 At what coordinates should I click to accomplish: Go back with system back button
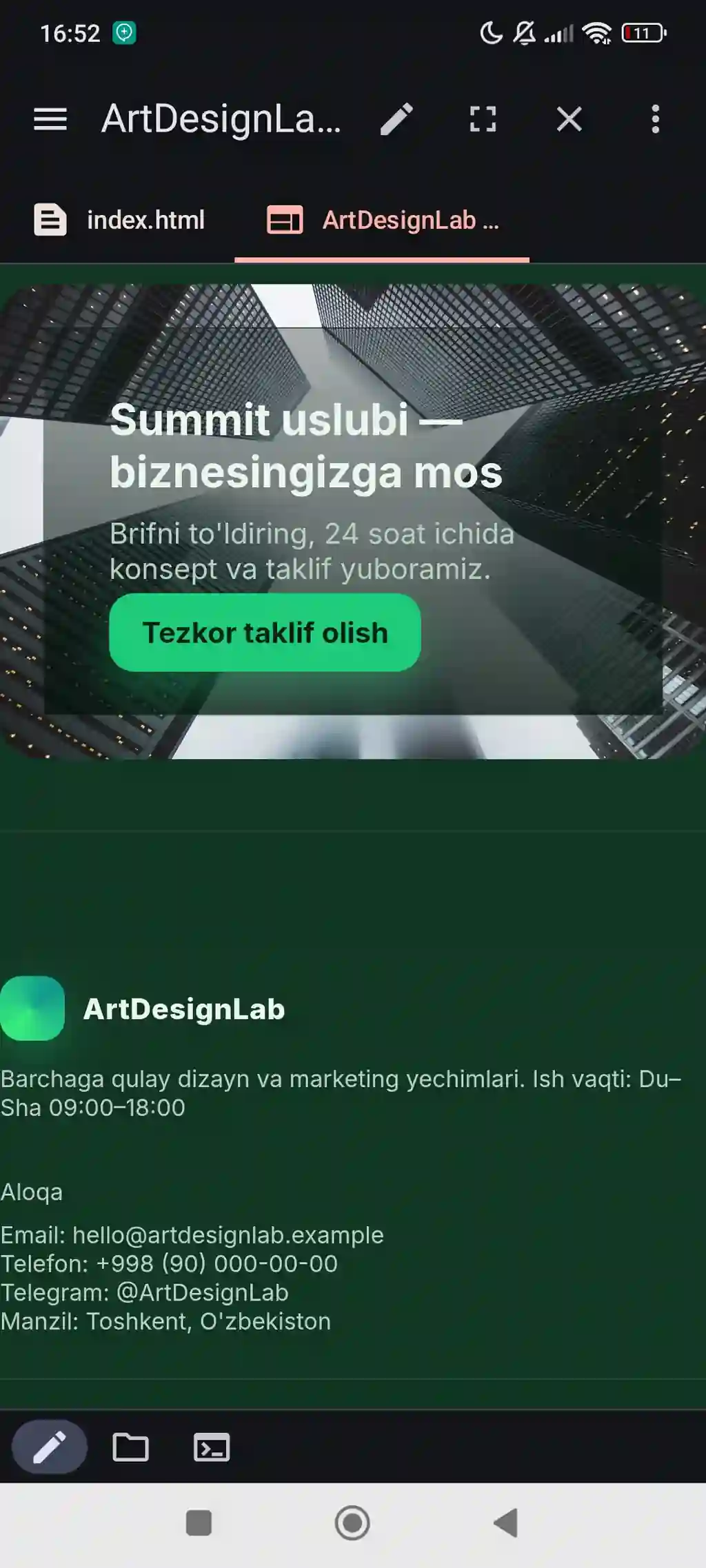click(x=506, y=1523)
